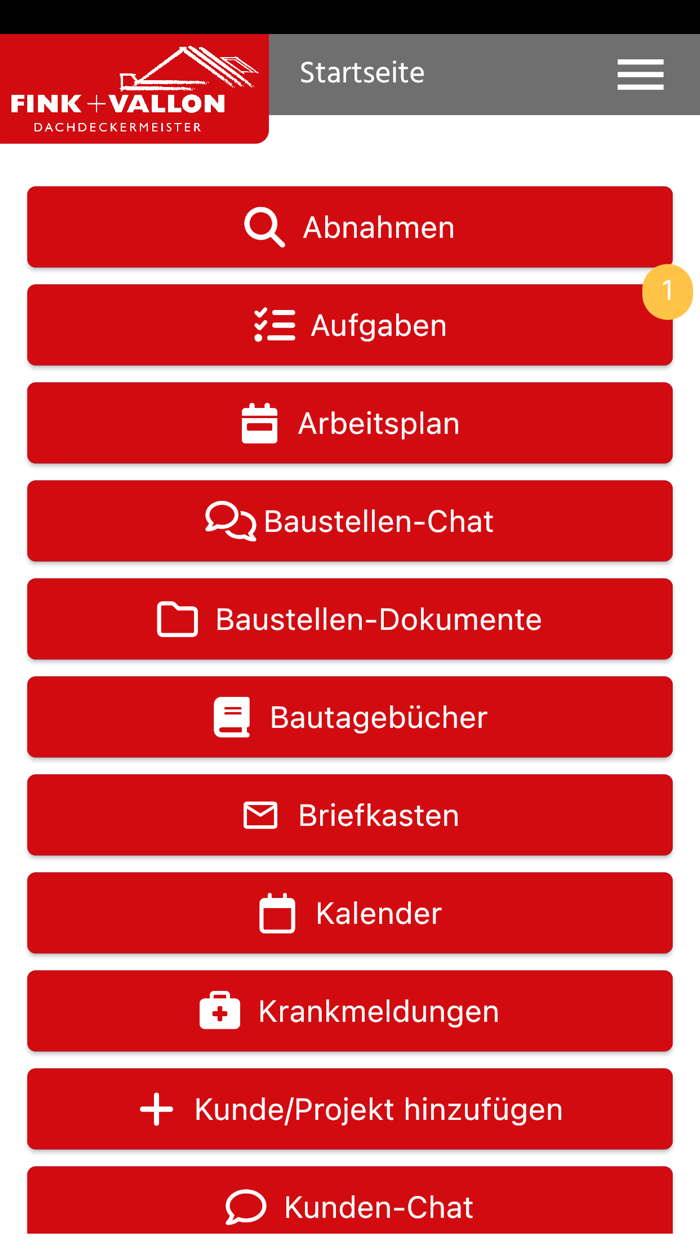
Task: Open the hamburger menu
Action: coord(640,74)
